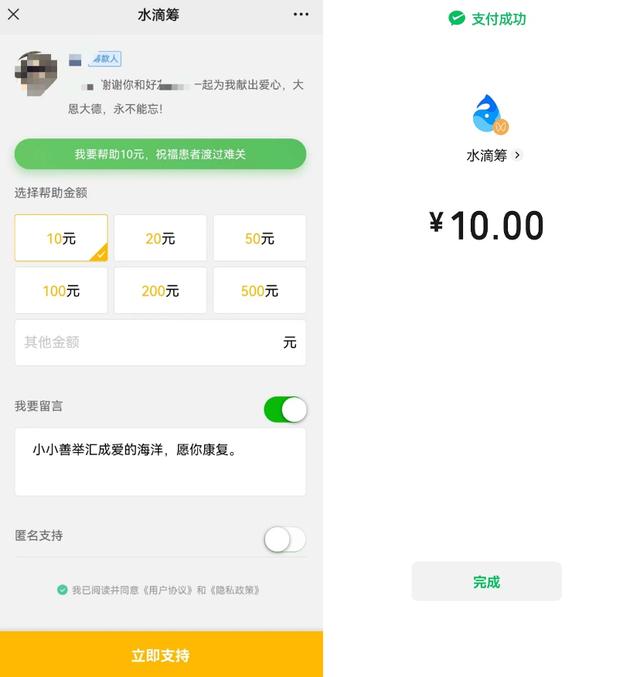The height and width of the screenshot is (677, 640).
Task: Tap the 10元 amount option
Action: click(x=61, y=238)
